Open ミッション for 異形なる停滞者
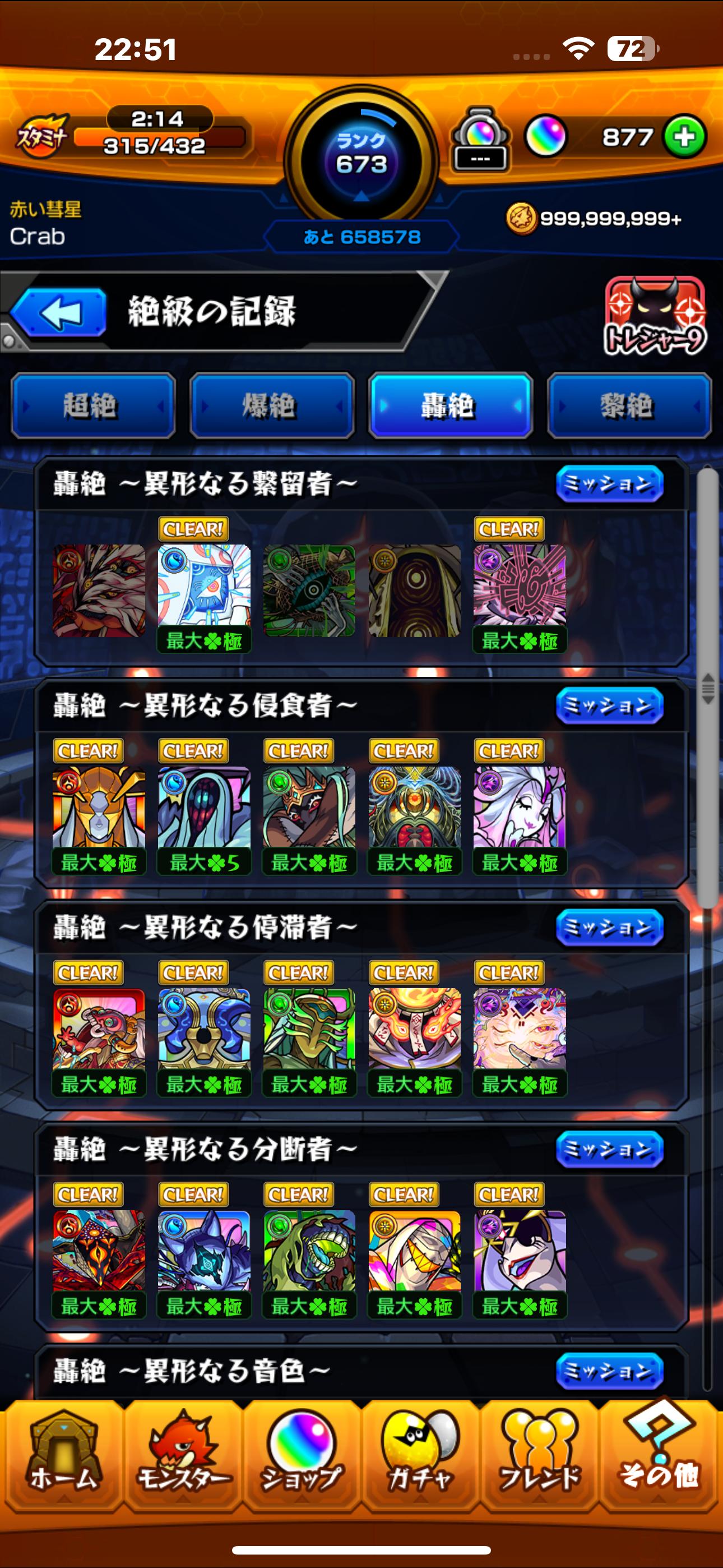Viewport: 723px width, 1568px height. pos(609,928)
